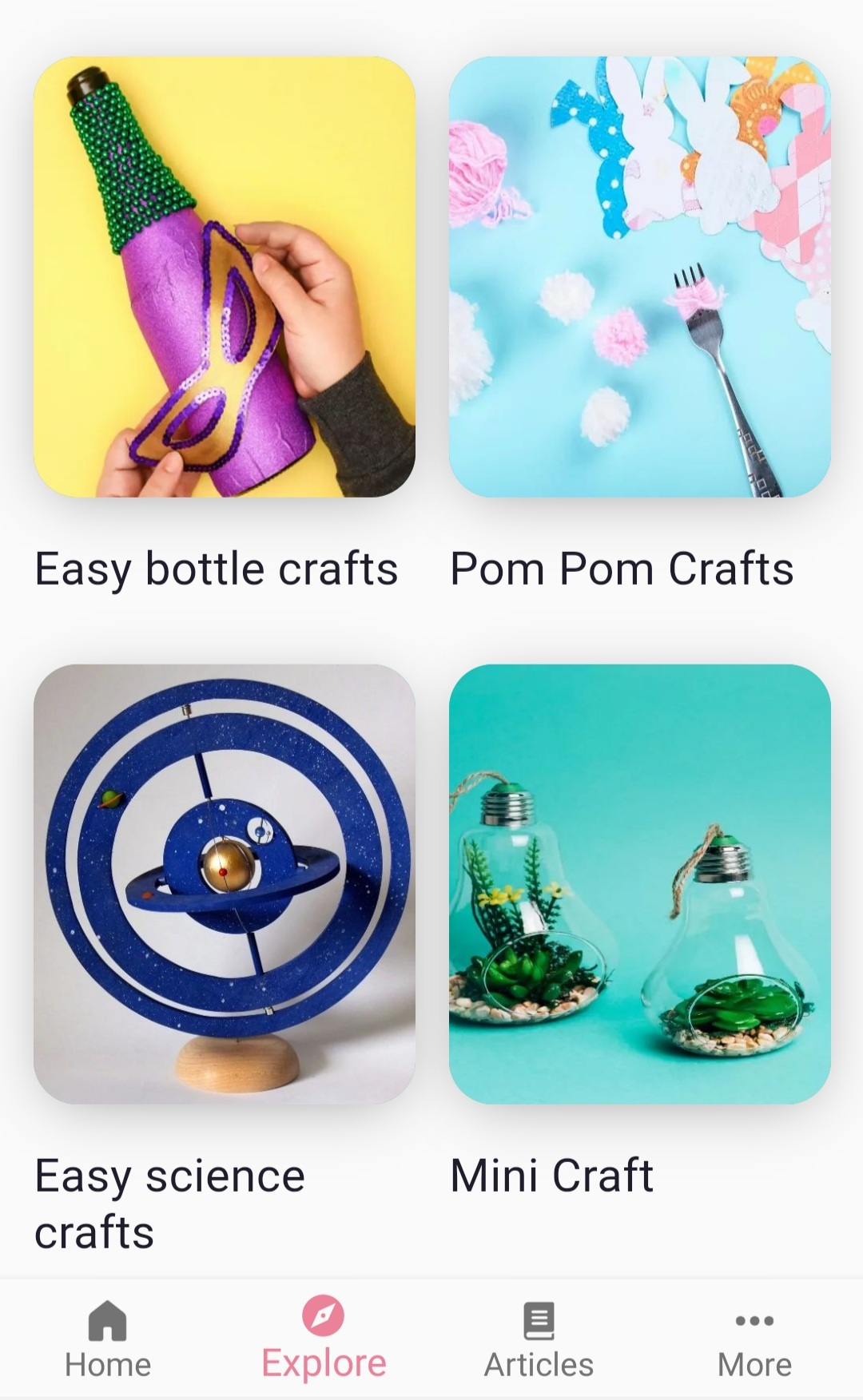Select the Mini Craft tile
Screen dimensions: 863x1400
[x=639, y=883]
